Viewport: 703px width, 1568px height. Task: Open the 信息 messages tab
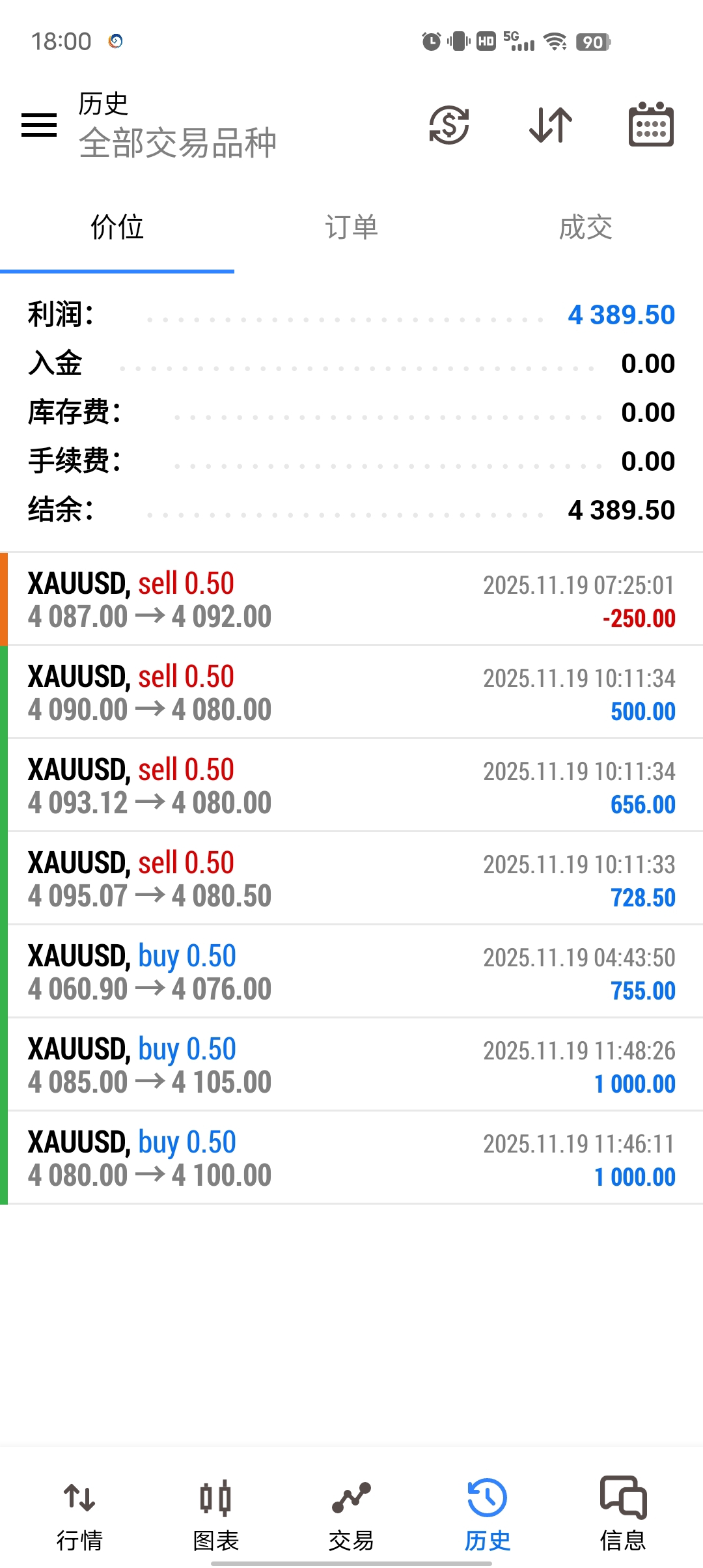(x=623, y=1514)
